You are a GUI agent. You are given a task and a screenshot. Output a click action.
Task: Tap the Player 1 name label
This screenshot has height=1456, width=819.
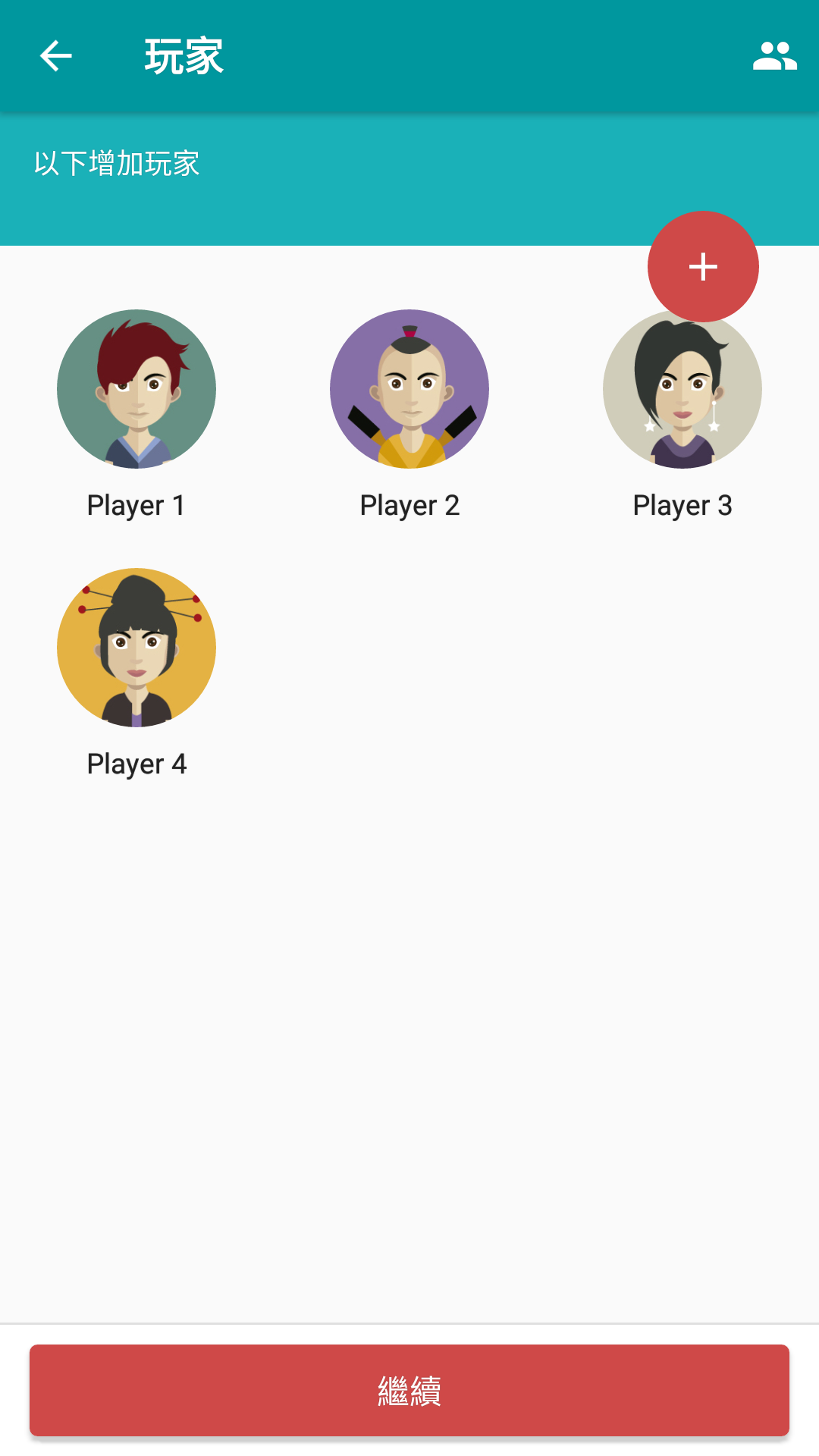[136, 504]
